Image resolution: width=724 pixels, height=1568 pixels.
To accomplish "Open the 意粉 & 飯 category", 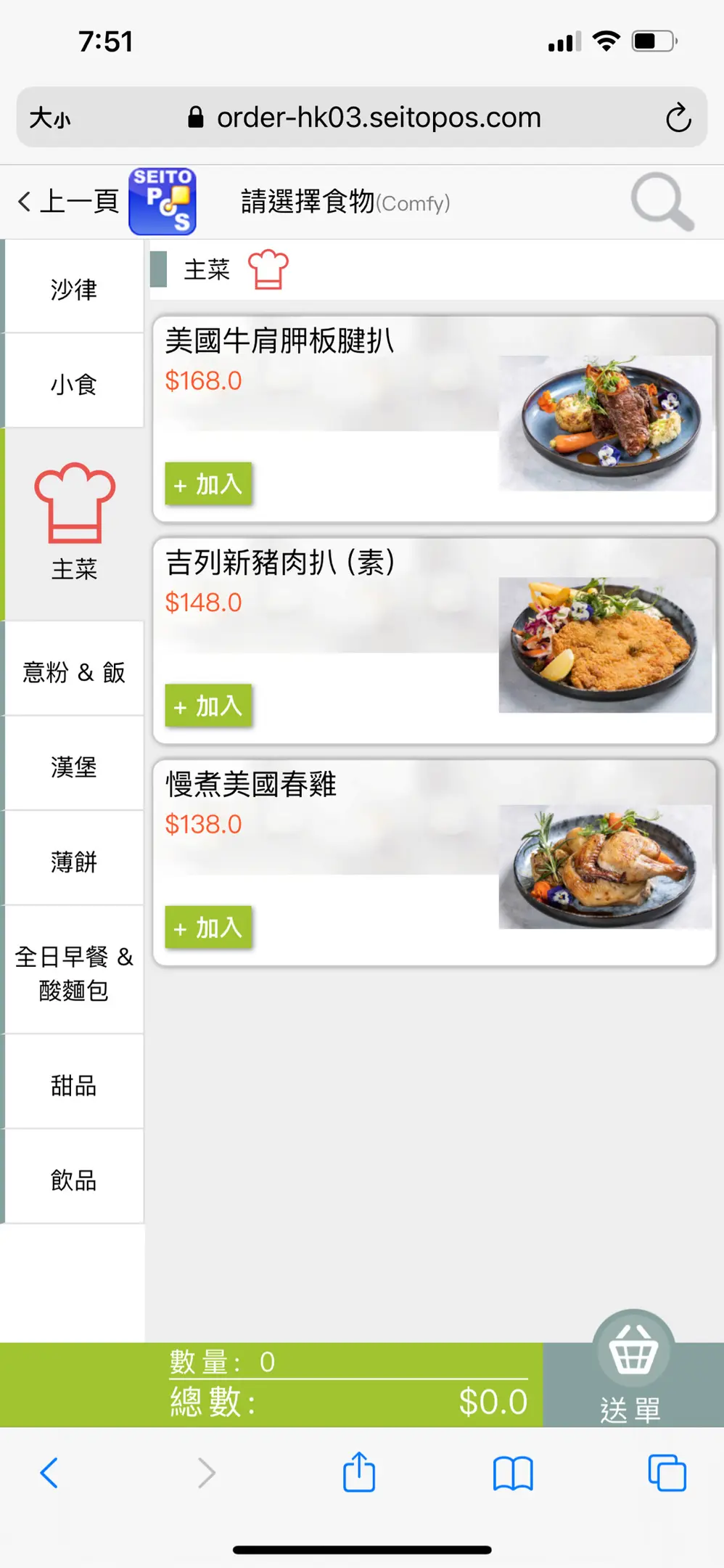I will [x=73, y=671].
